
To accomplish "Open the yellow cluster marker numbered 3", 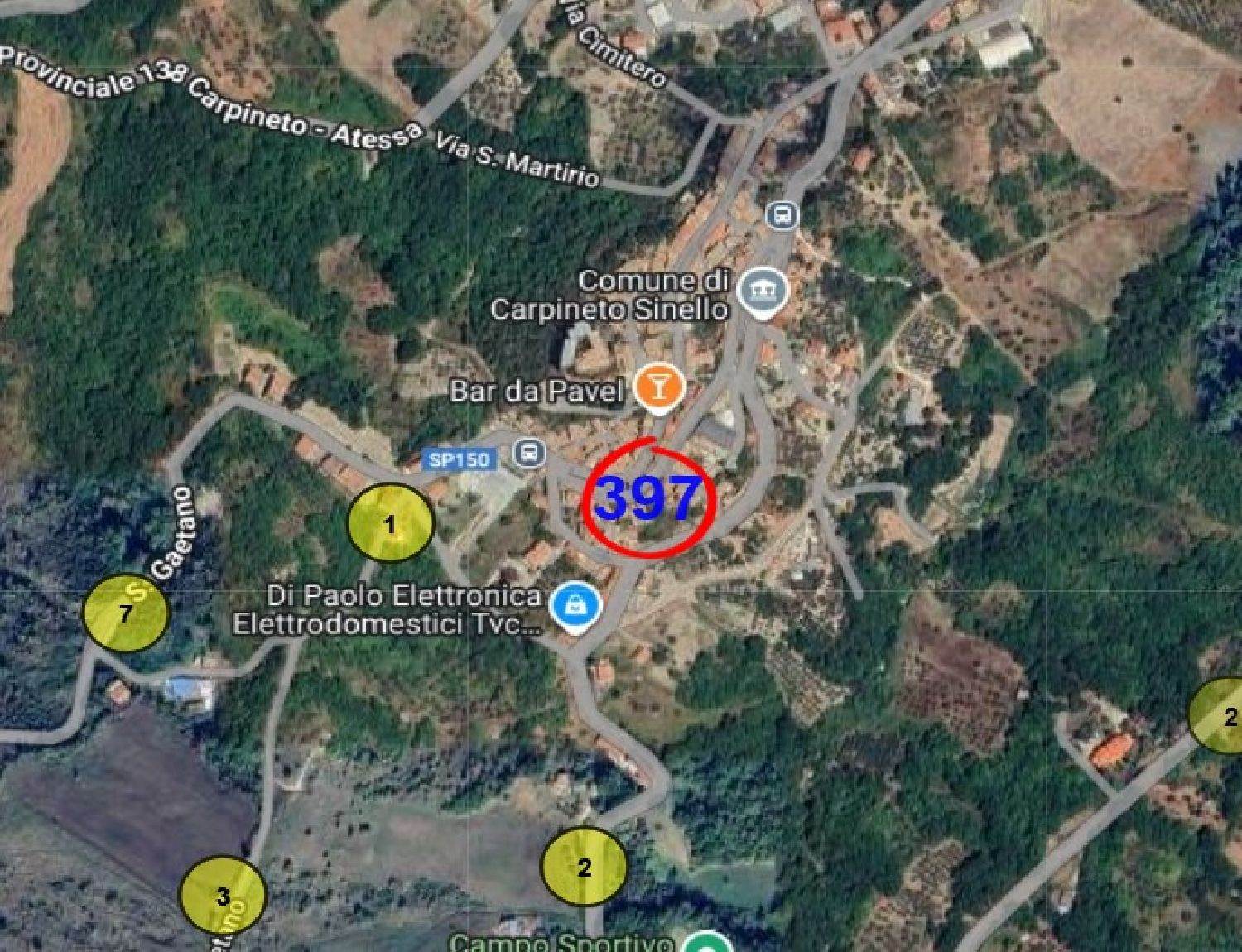I will pos(223,896).
